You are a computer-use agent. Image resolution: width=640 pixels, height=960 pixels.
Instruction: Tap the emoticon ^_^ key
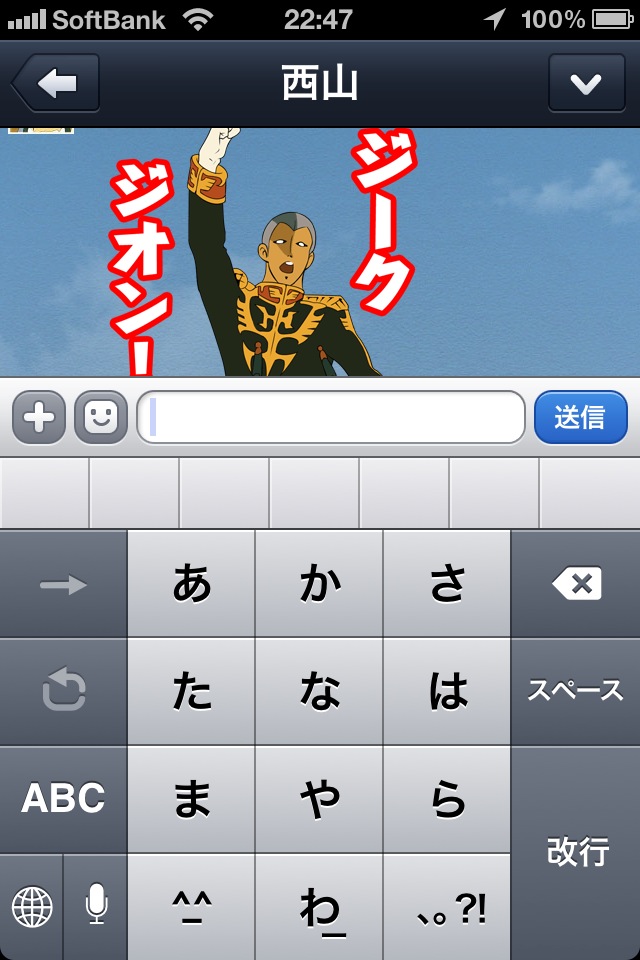tap(192, 906)
